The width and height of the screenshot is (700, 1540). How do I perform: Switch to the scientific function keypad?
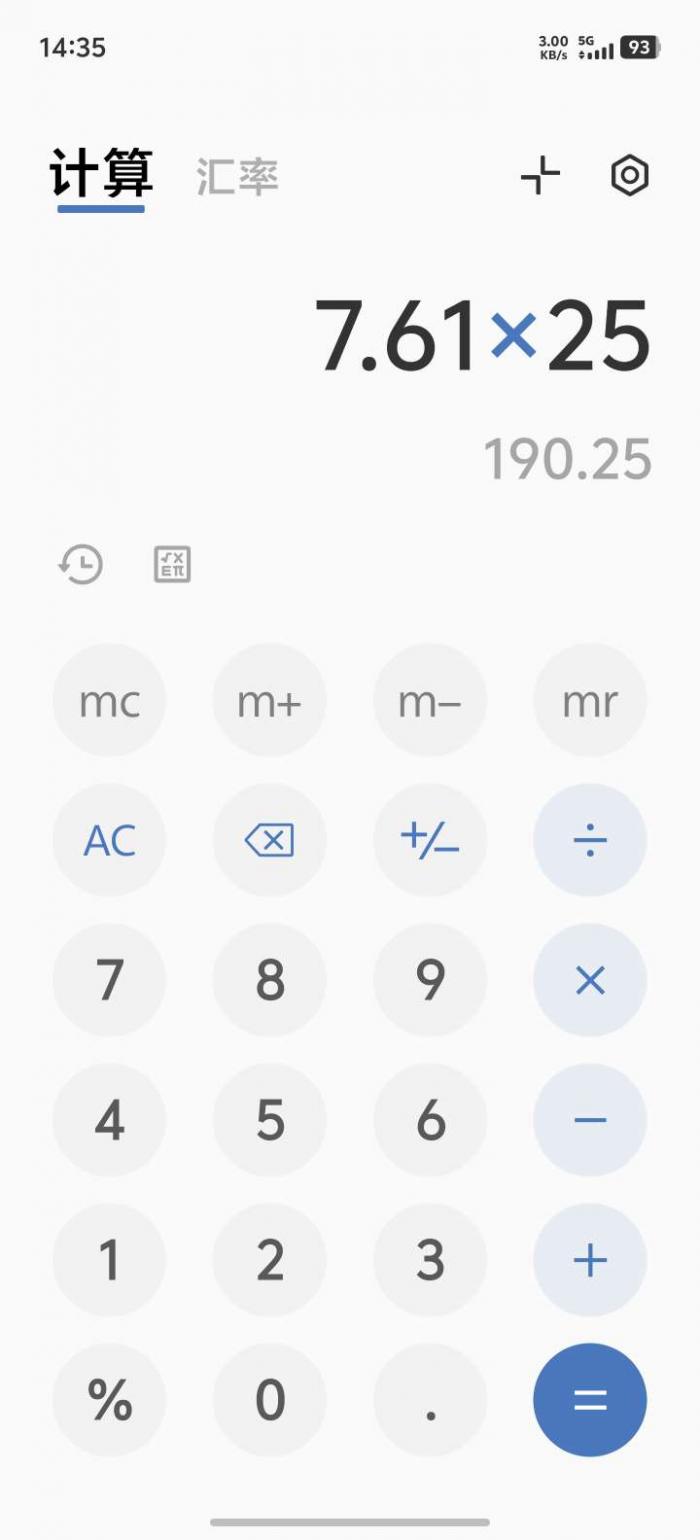click(x=172, y=565)
